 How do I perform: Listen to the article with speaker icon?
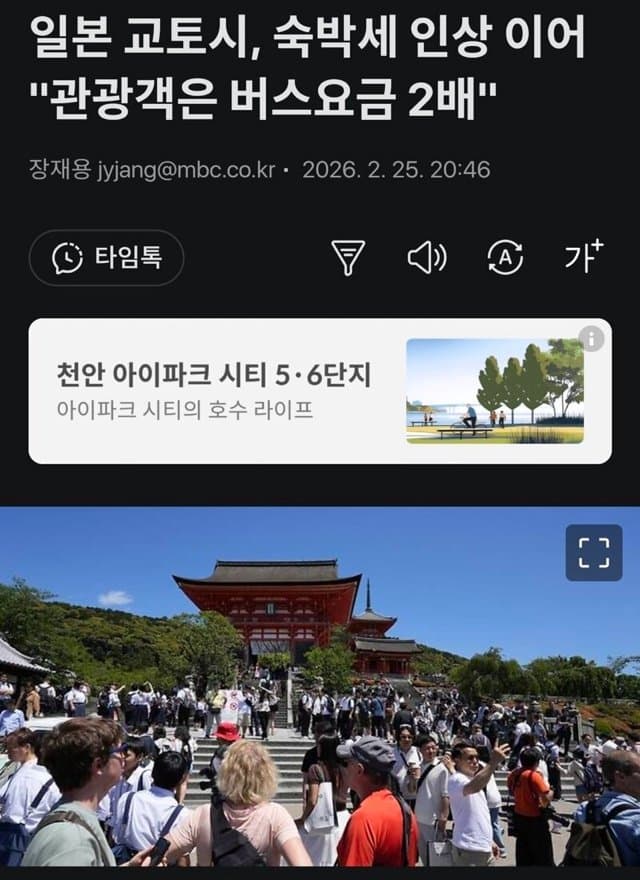pos(427,258)
